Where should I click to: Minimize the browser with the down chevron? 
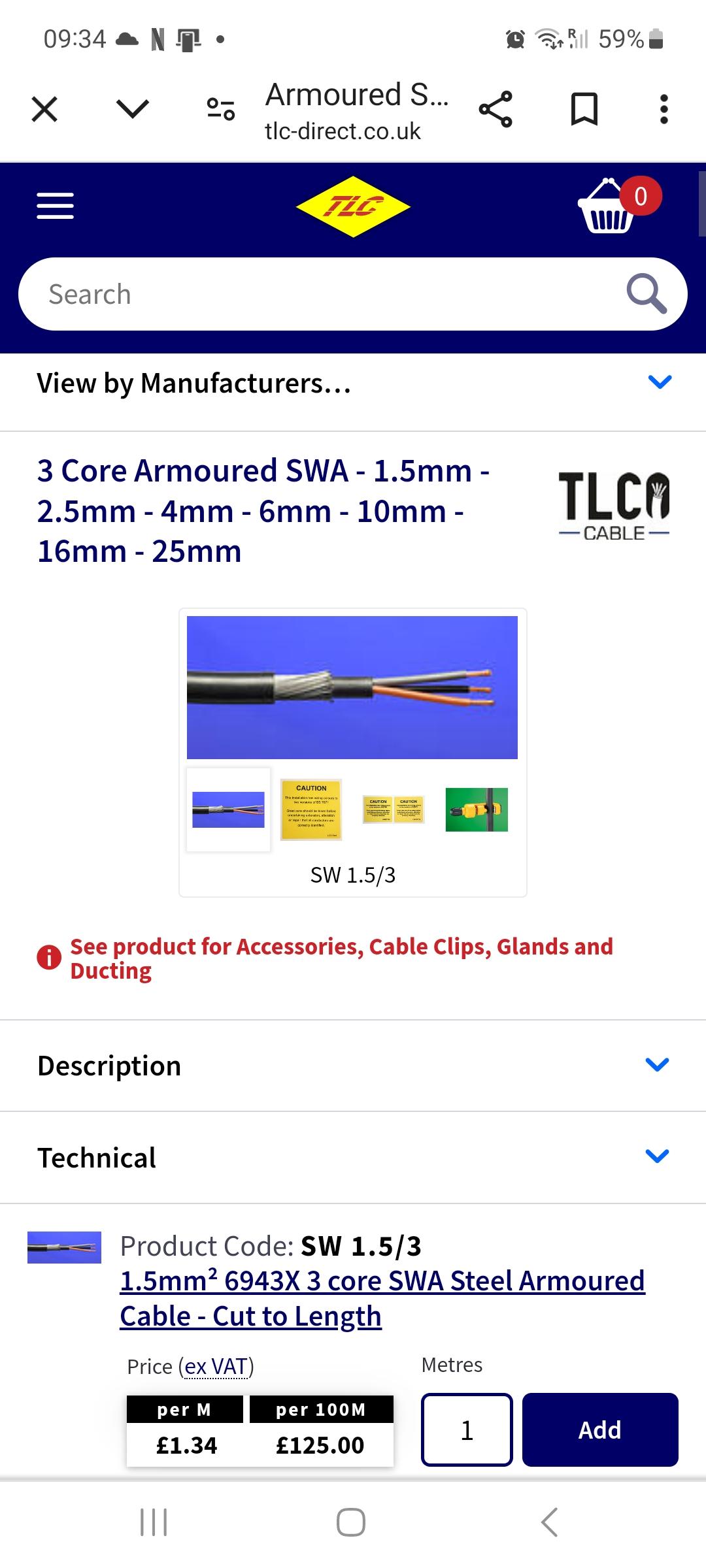(x=133, y=108)
